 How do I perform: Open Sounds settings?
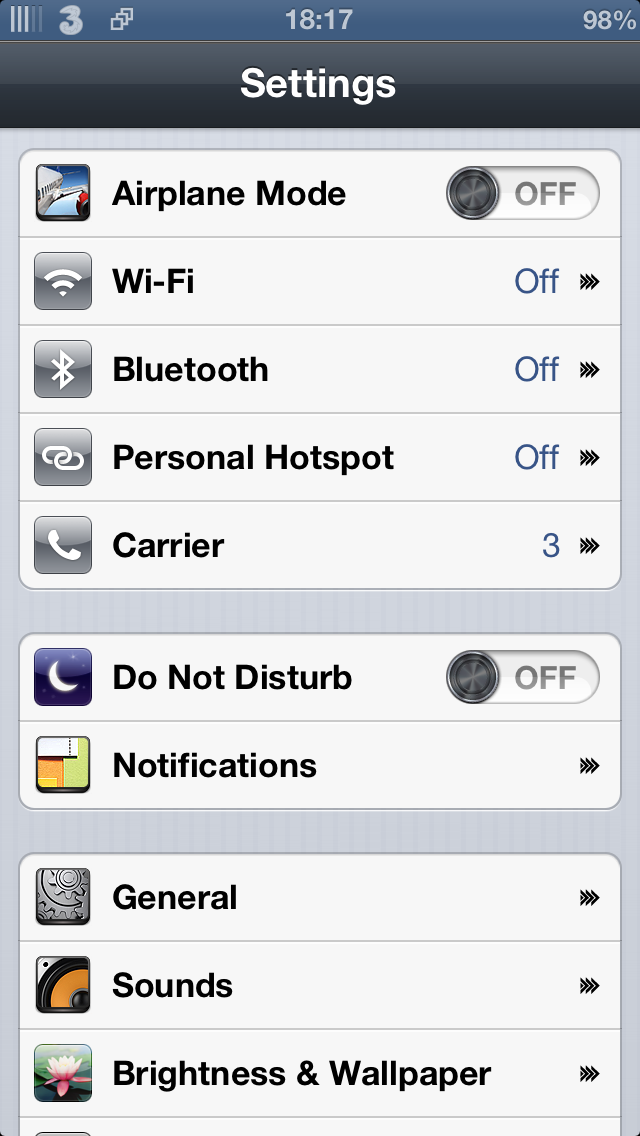[320, 985]
